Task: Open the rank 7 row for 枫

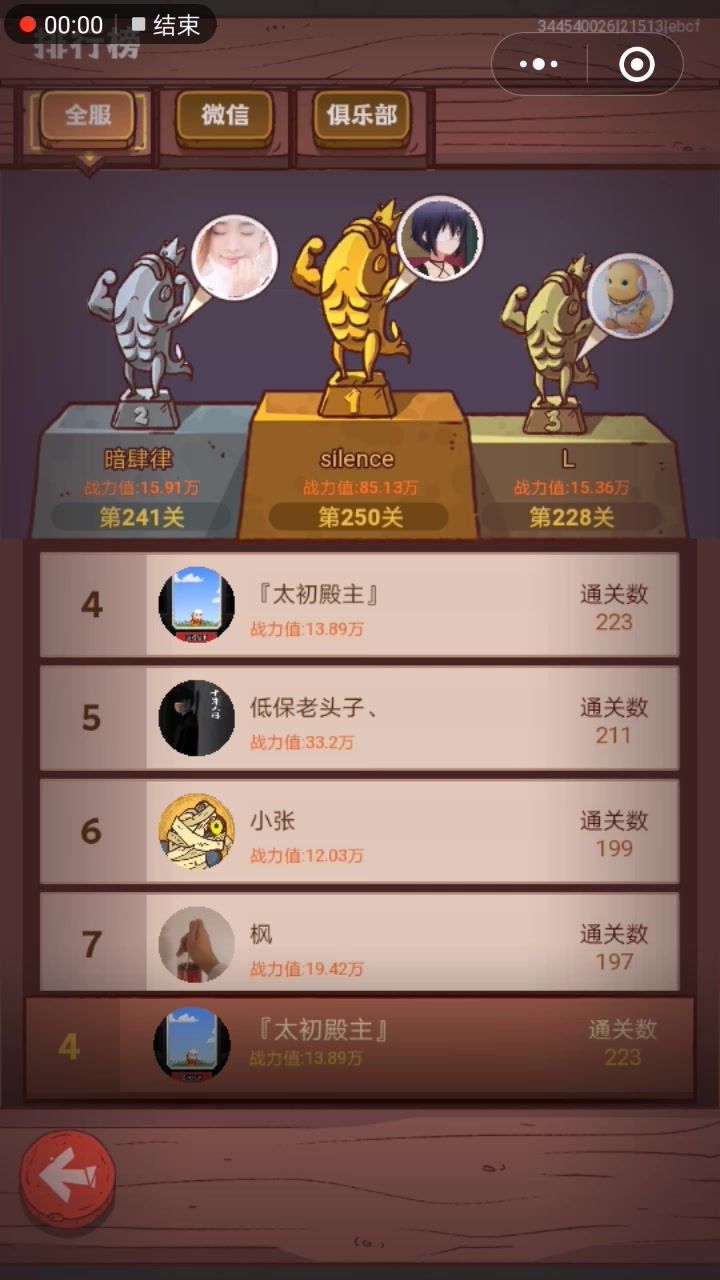Action: pyautogui.click(x=359, y=943)
